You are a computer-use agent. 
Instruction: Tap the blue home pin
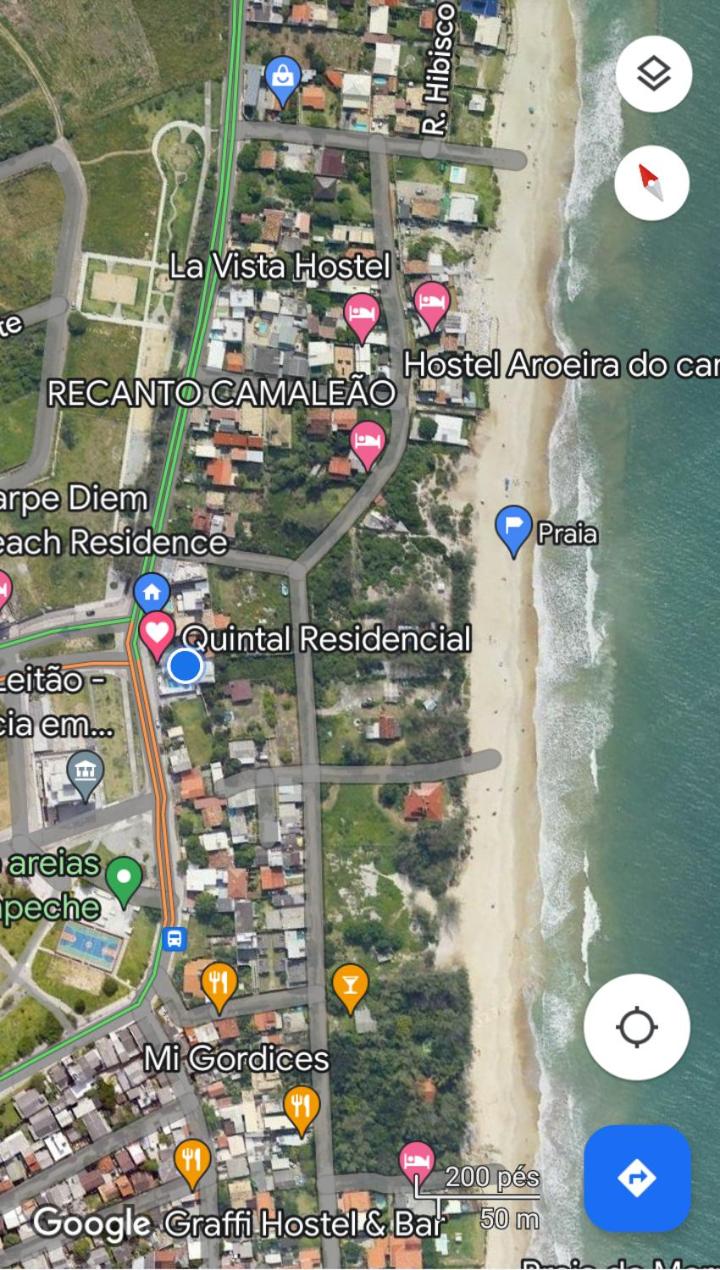click(x=152, y=592)
